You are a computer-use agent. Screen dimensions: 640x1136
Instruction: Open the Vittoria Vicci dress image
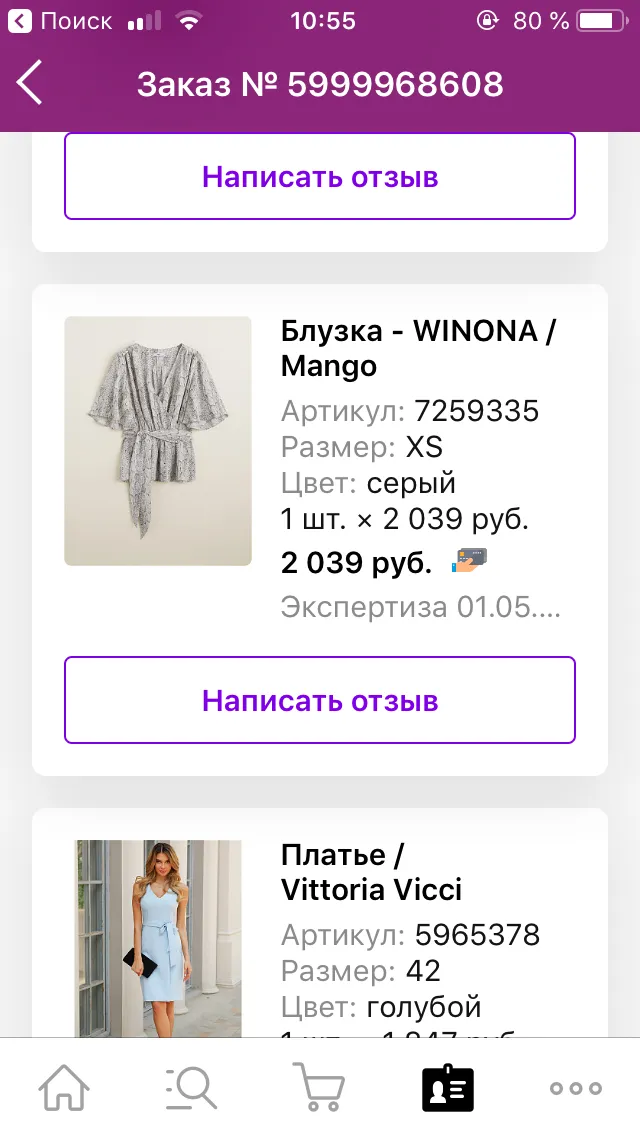click(158, 940)
